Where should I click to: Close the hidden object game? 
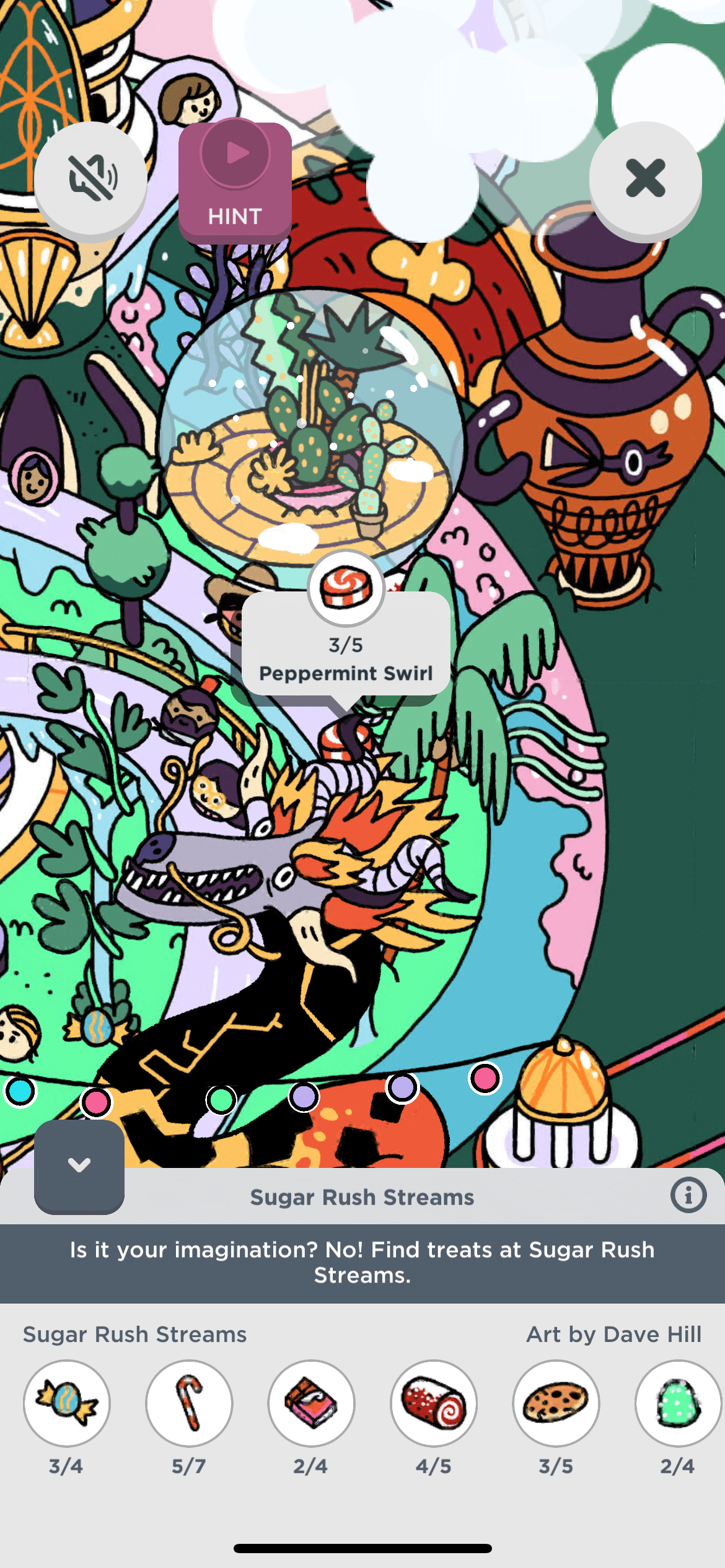[x=645, y=179]
